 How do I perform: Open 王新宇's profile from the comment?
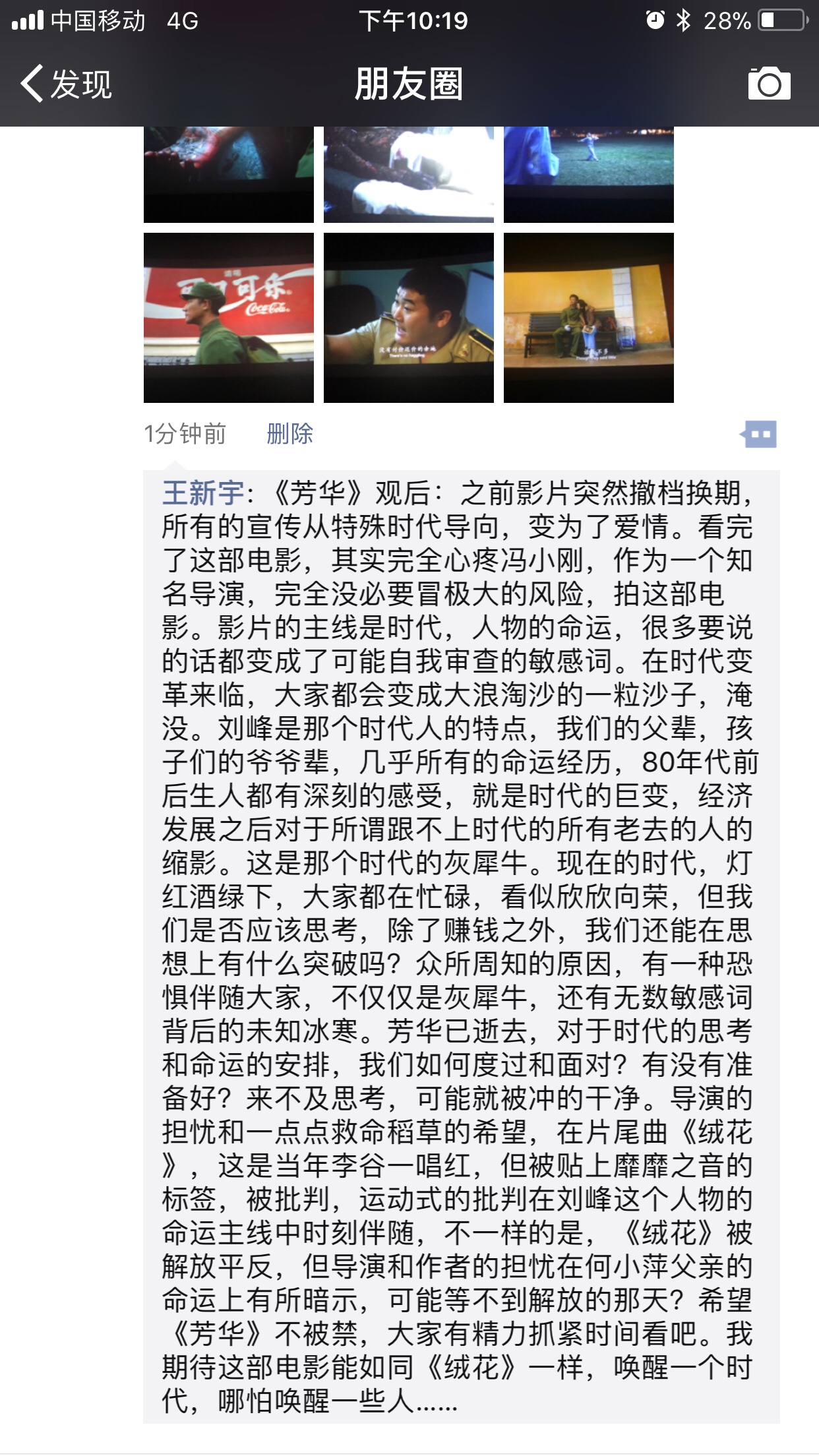coord(202,493)
